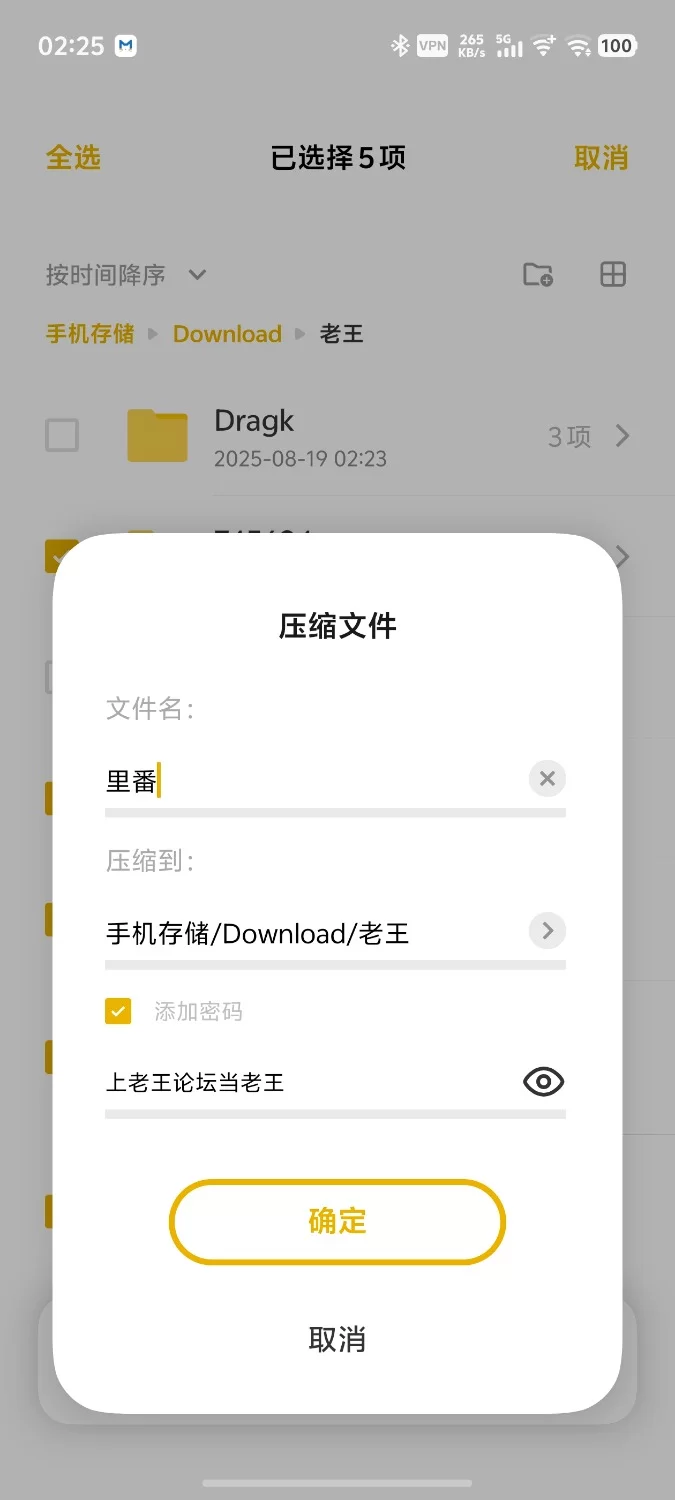Open the compress-to destination chevron
The width and height of the screenshot is (675, 1500).
coord(547,931)
